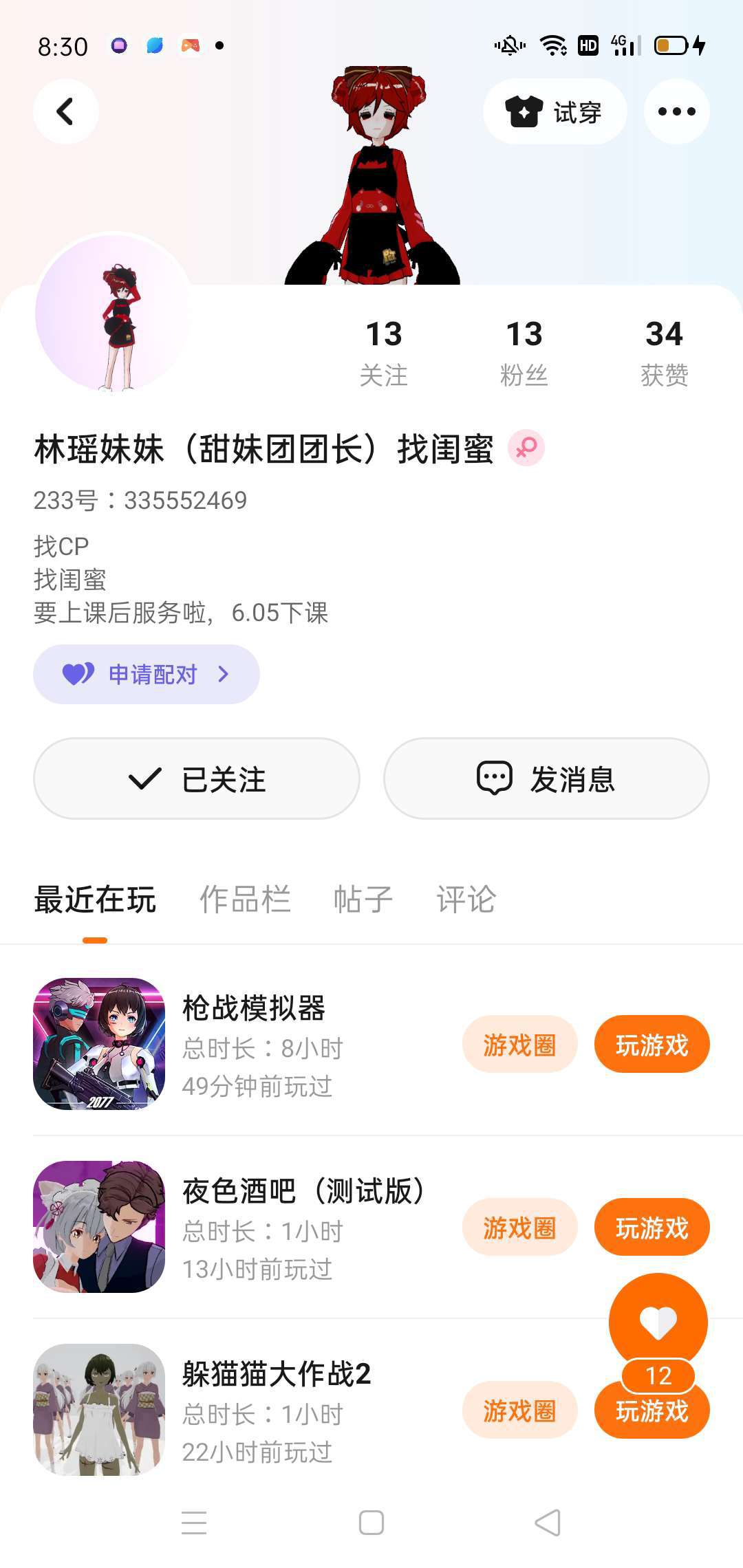Play 夜色酒吧（测试版） with 玩游戏
743x1568 pixels.
[x=652, y=1228]
